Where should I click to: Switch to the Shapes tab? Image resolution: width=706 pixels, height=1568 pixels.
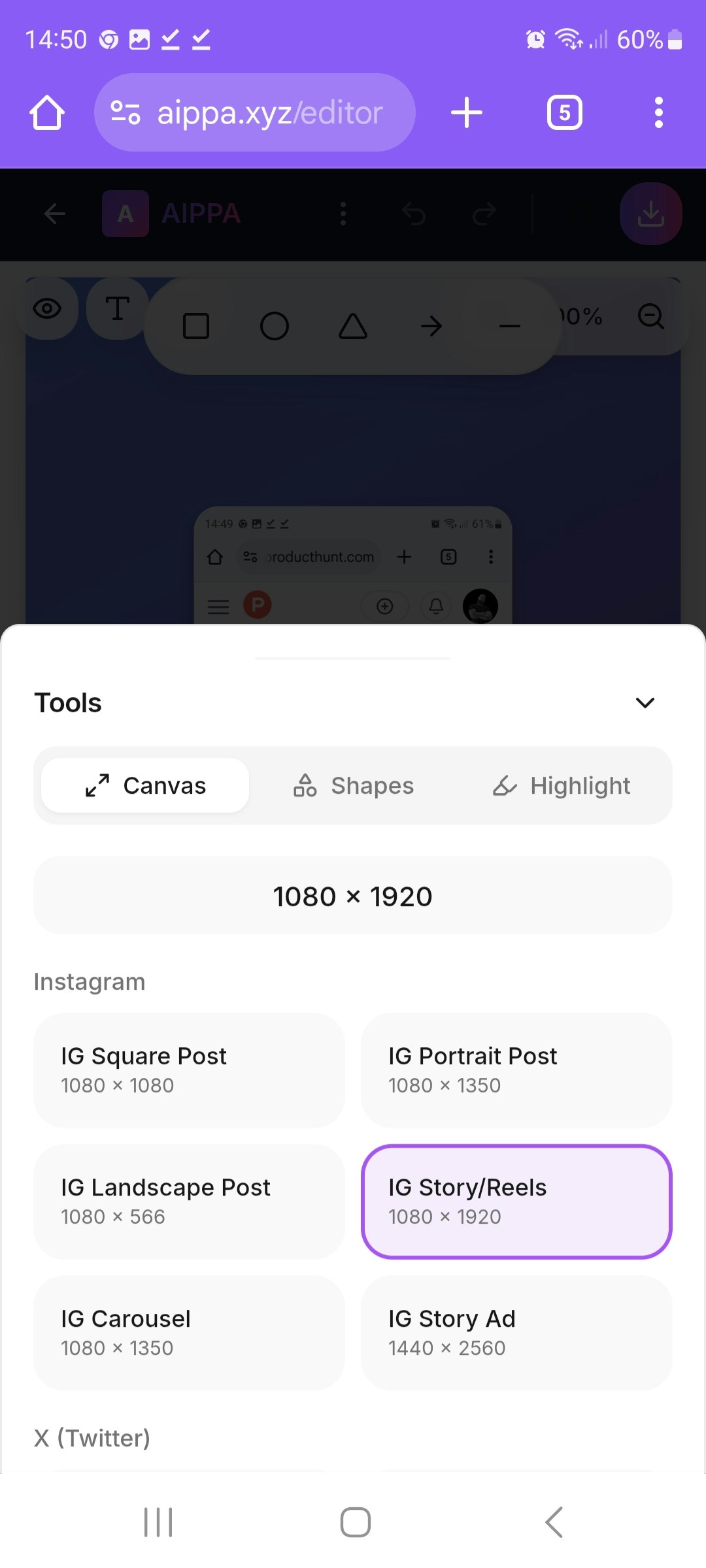click(354, 785)
